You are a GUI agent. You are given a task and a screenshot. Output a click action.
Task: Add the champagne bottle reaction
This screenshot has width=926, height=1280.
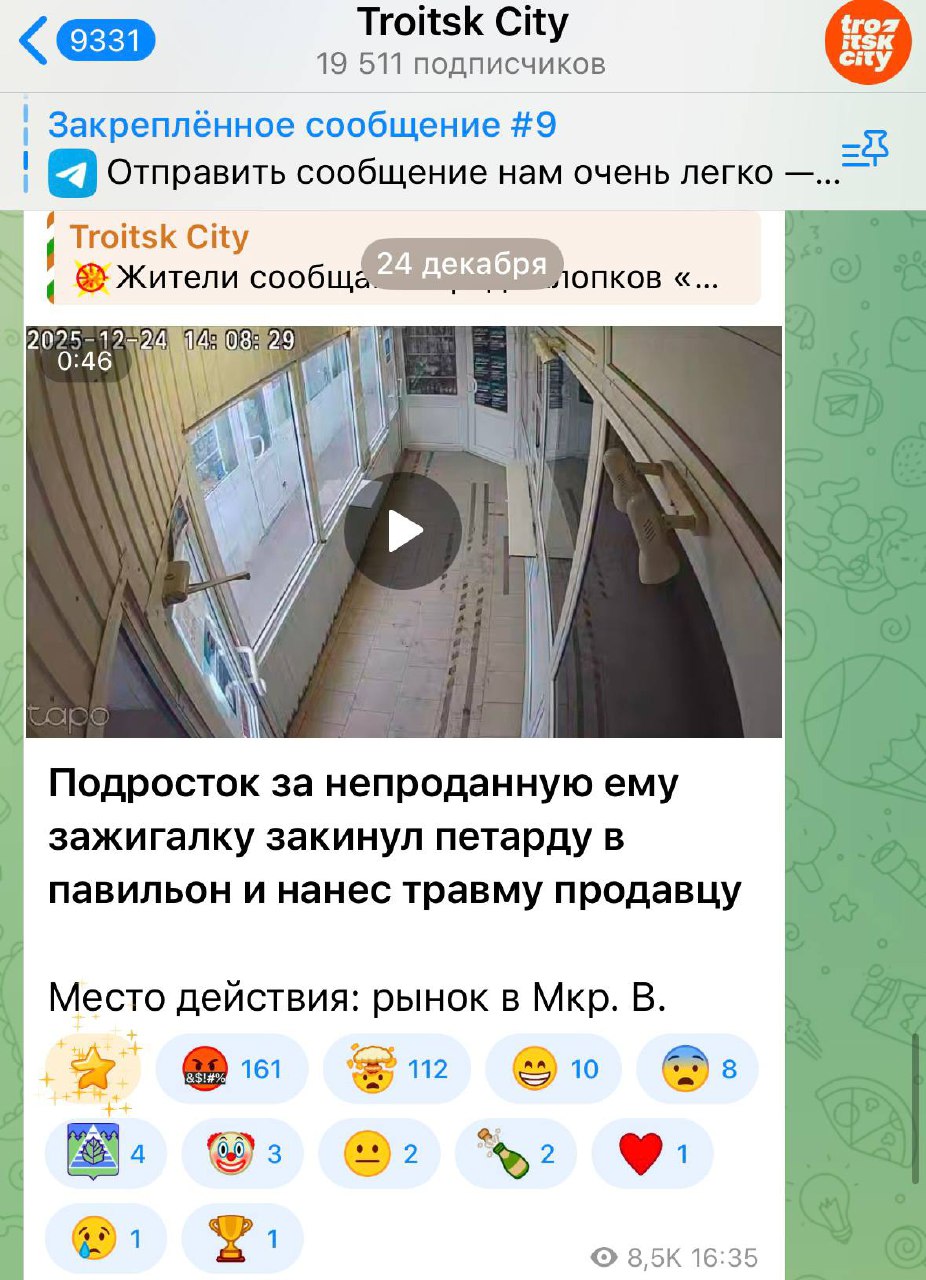[x=516, y=1153]
